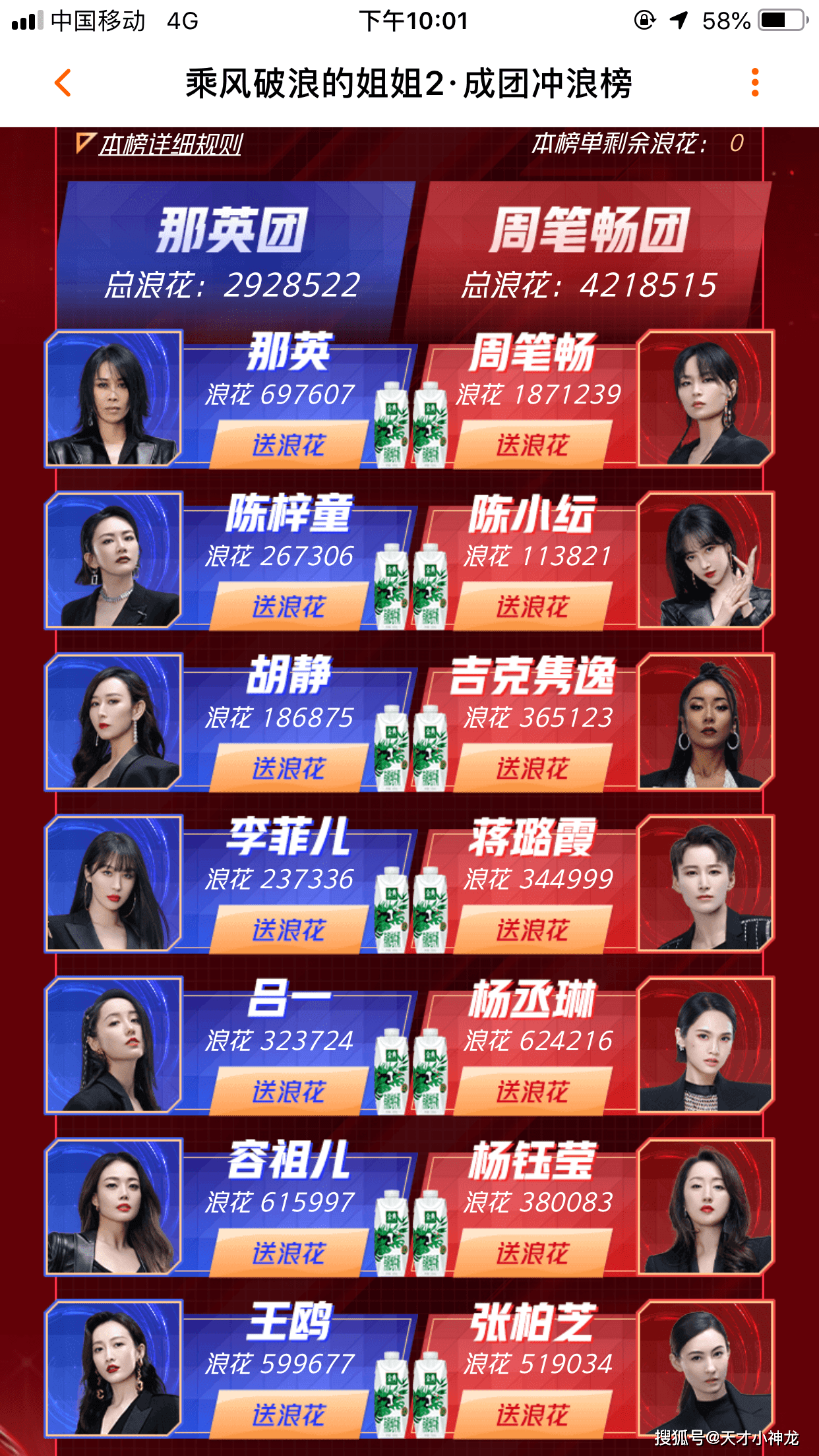Send 浪花 to 容祖儿
This screenshot has width=819, height=1456.
pyautogui.click(x=289, y=1253)
